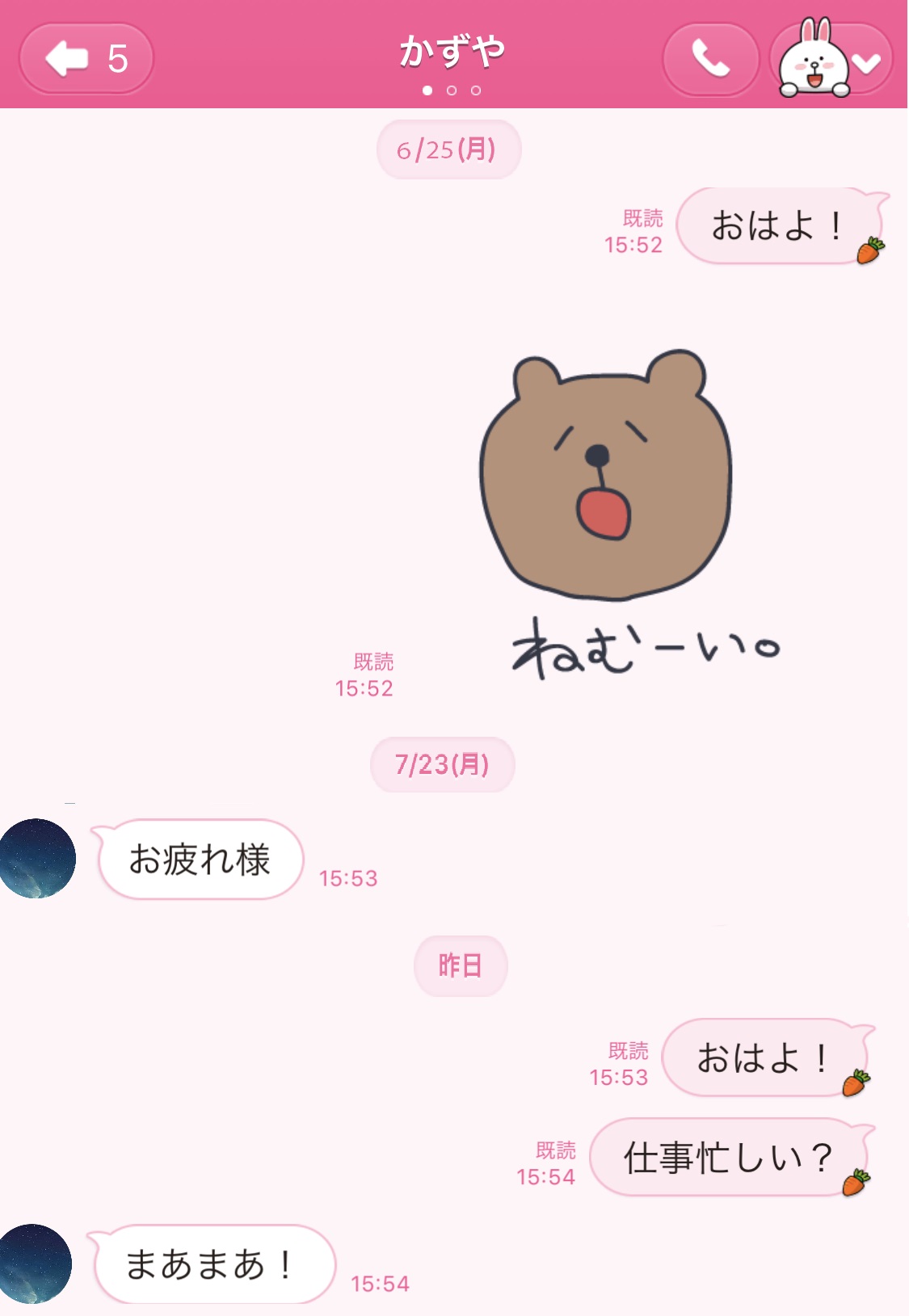
Task: Tap the avatar beside まあまあ！
Action: [36, 1263]
